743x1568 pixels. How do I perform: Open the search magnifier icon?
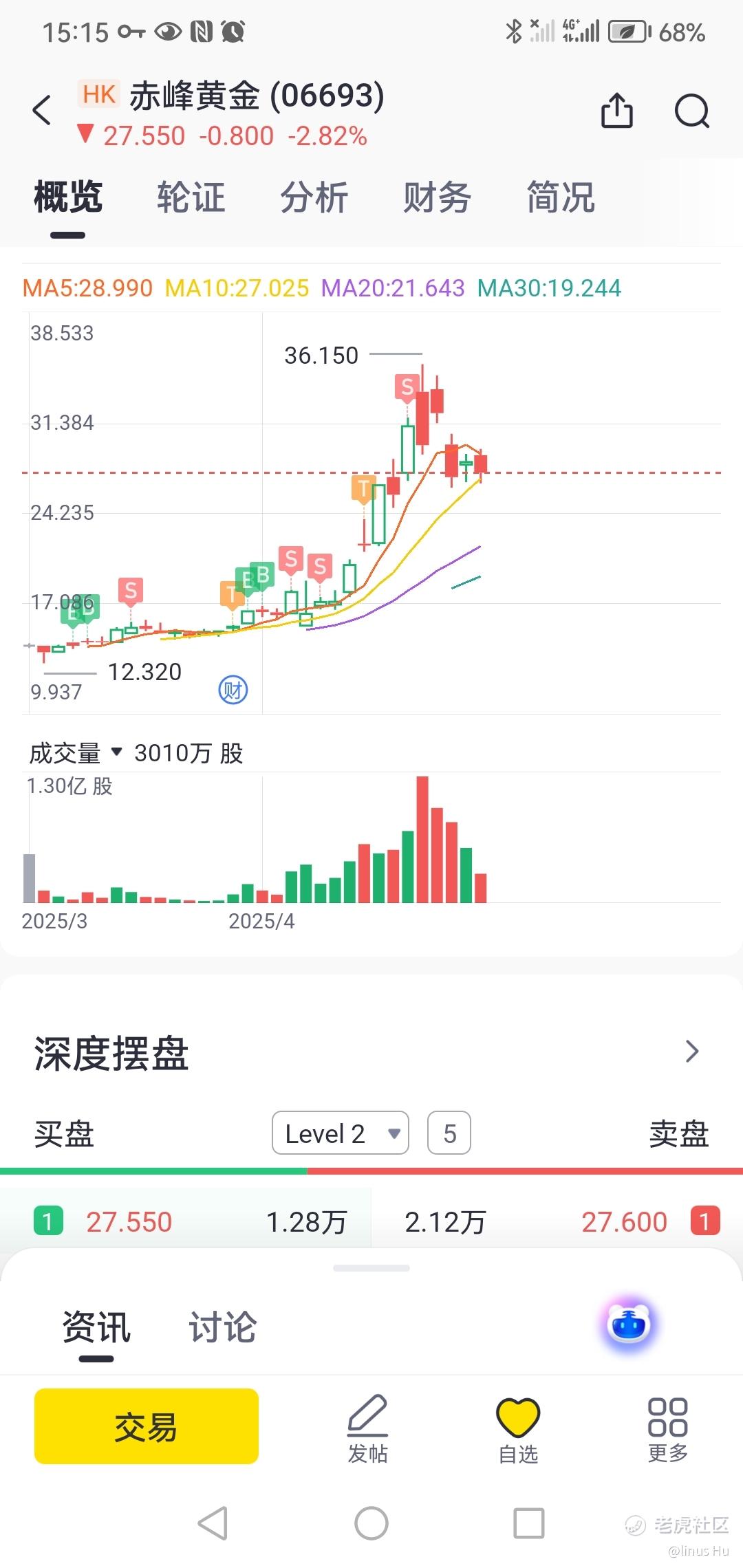pos(691,111)
